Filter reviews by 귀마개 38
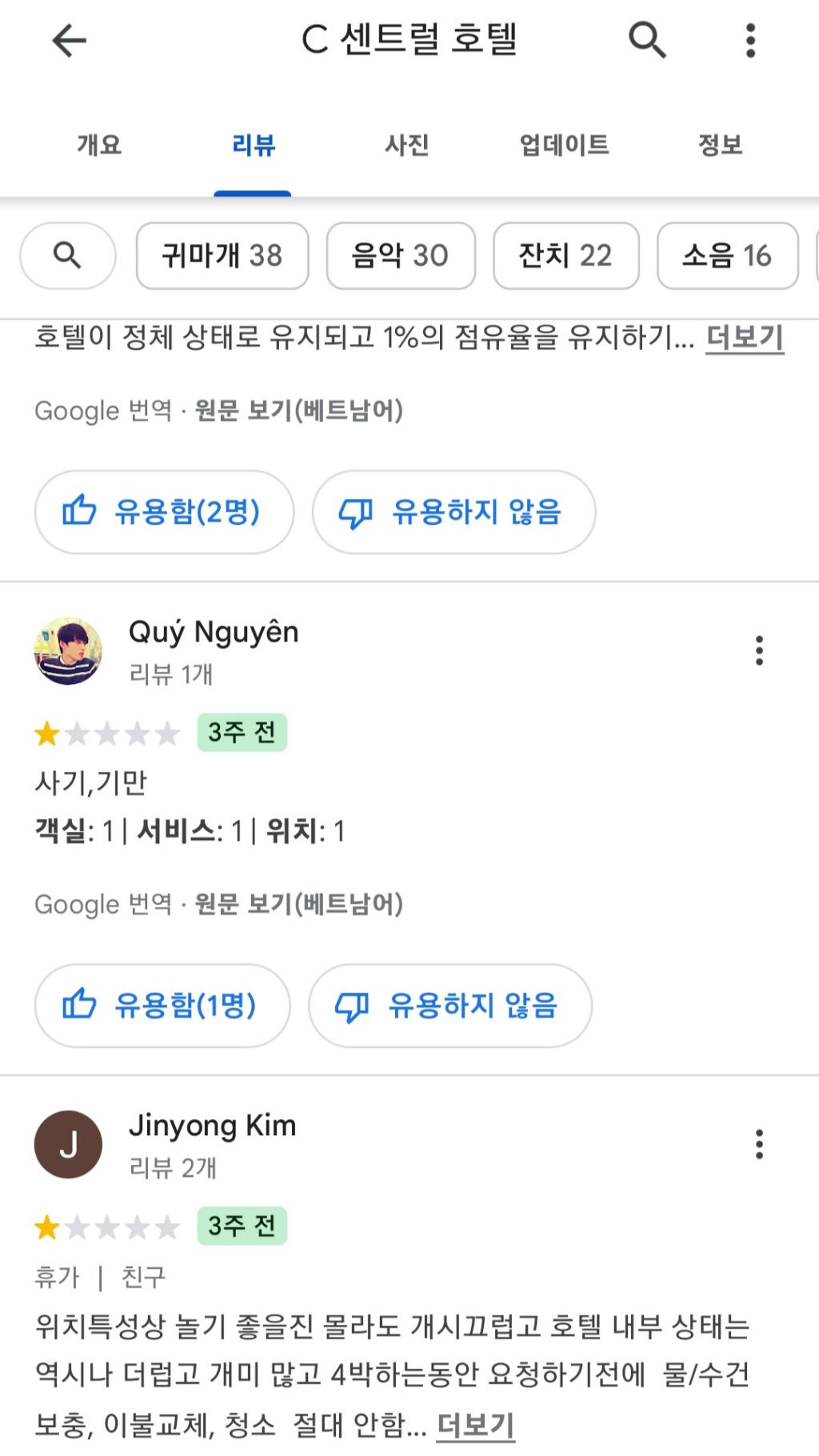 pos(222,256)
